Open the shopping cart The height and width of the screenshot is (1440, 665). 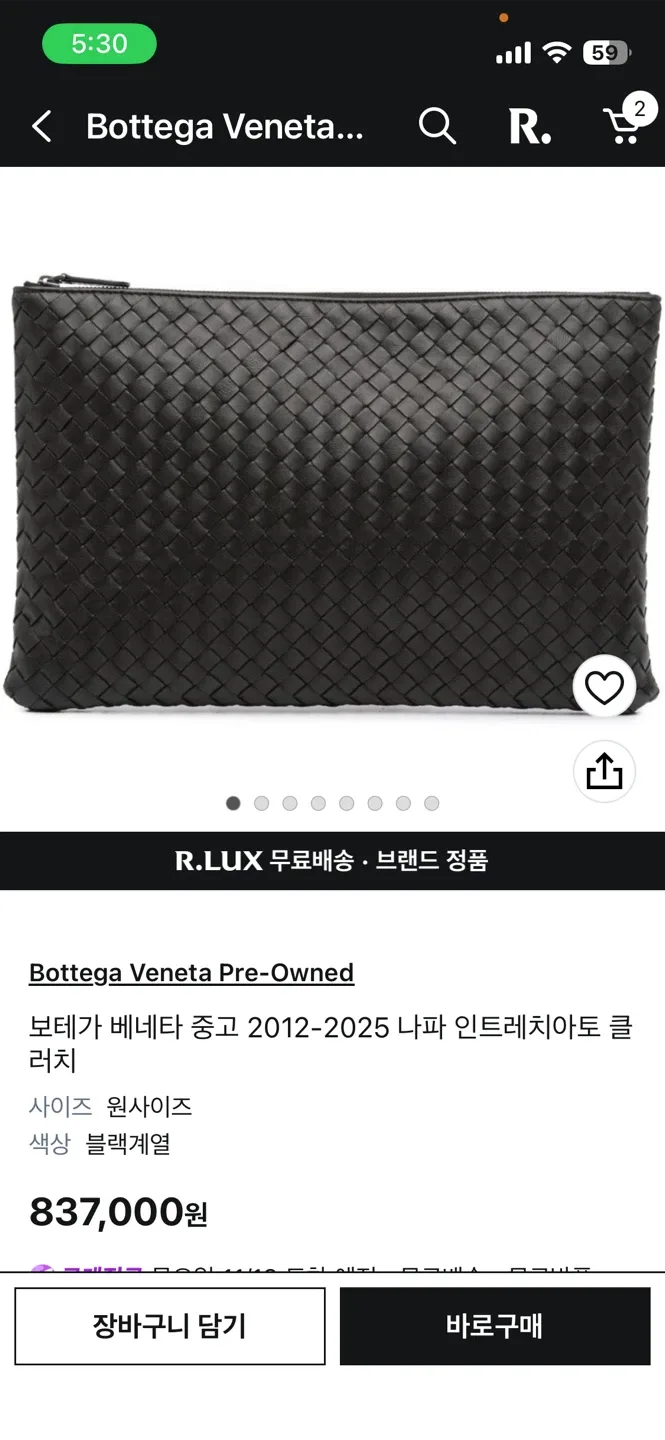pyautogui.click(x=625, y=125)
